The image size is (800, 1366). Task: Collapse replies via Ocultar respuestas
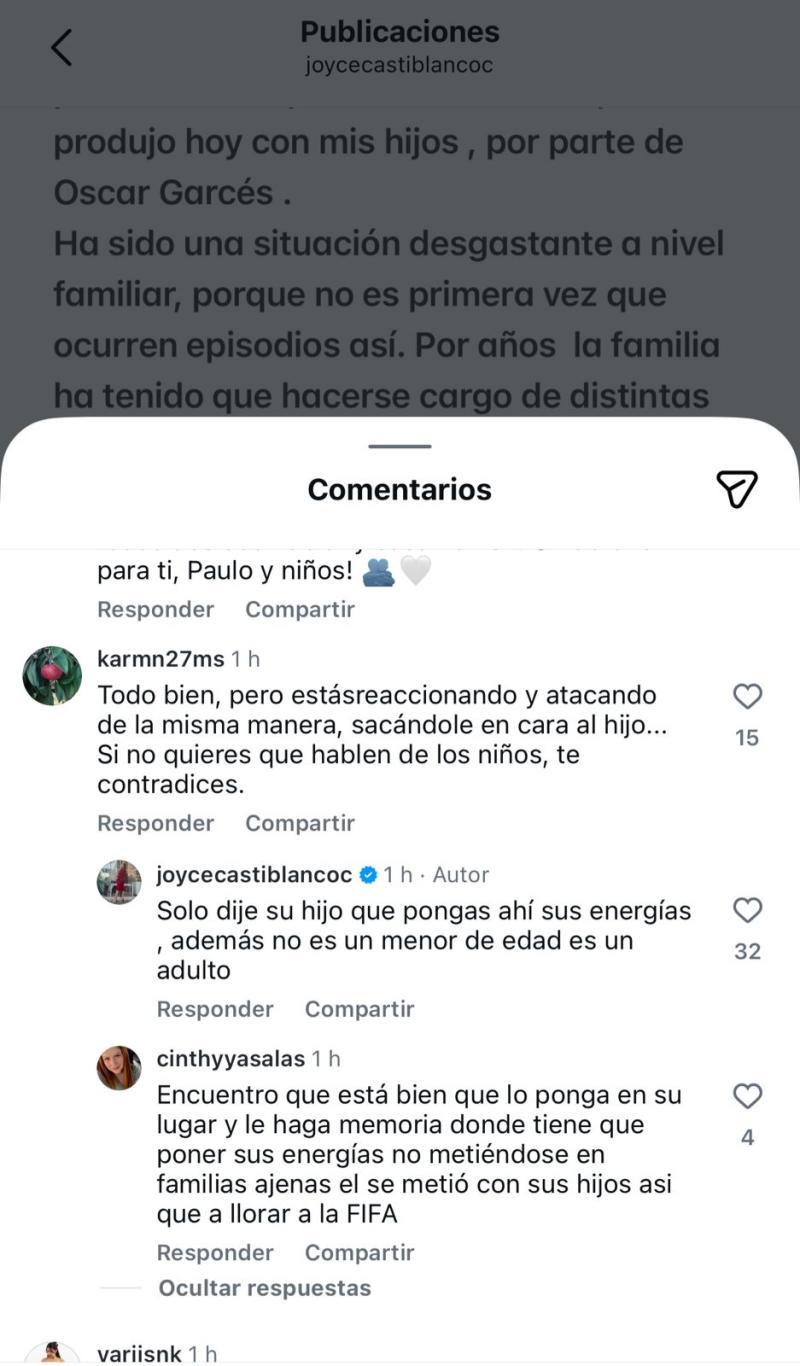264,1288
